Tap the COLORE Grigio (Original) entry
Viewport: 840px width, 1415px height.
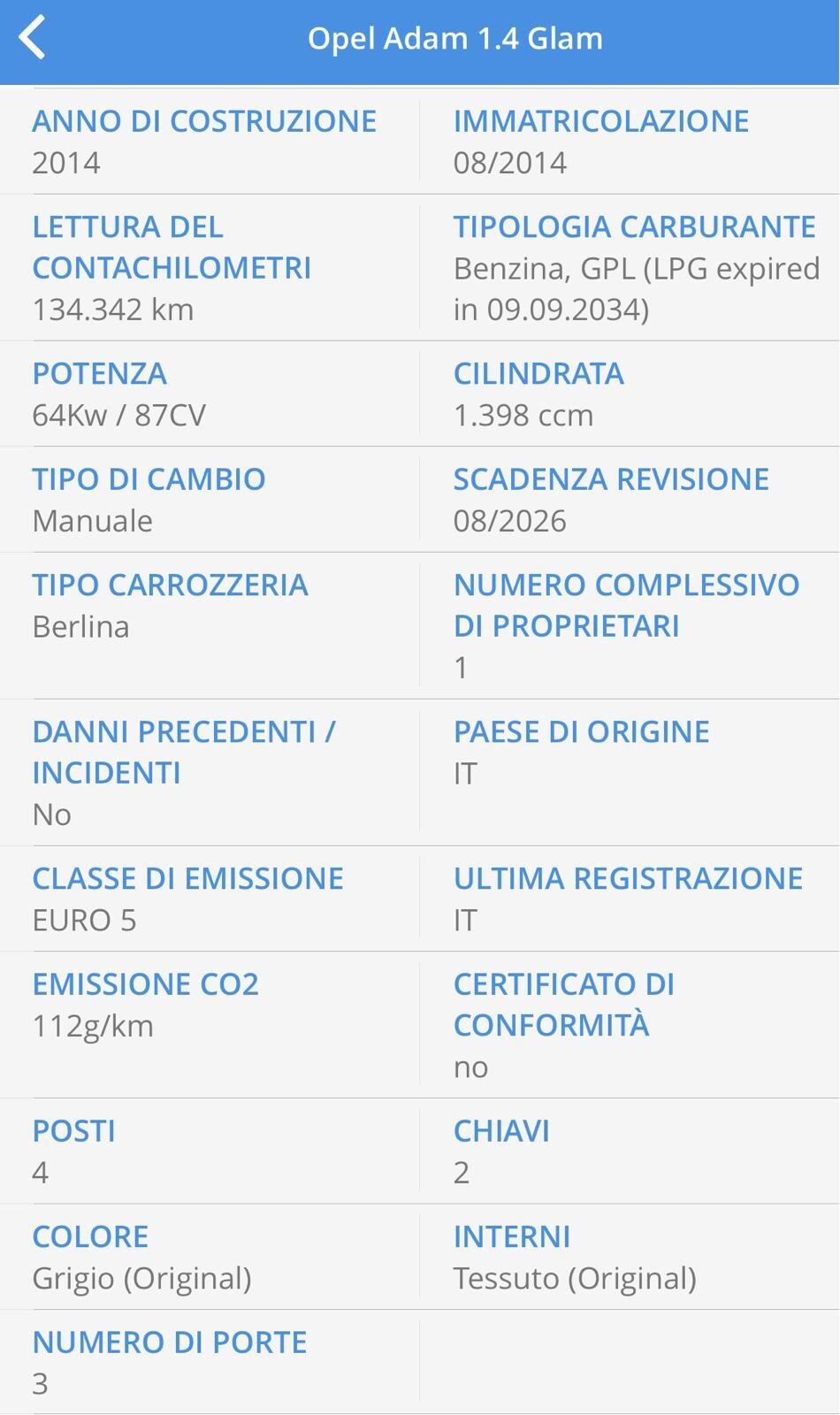pyautogui.click(x=141, y=1256)
